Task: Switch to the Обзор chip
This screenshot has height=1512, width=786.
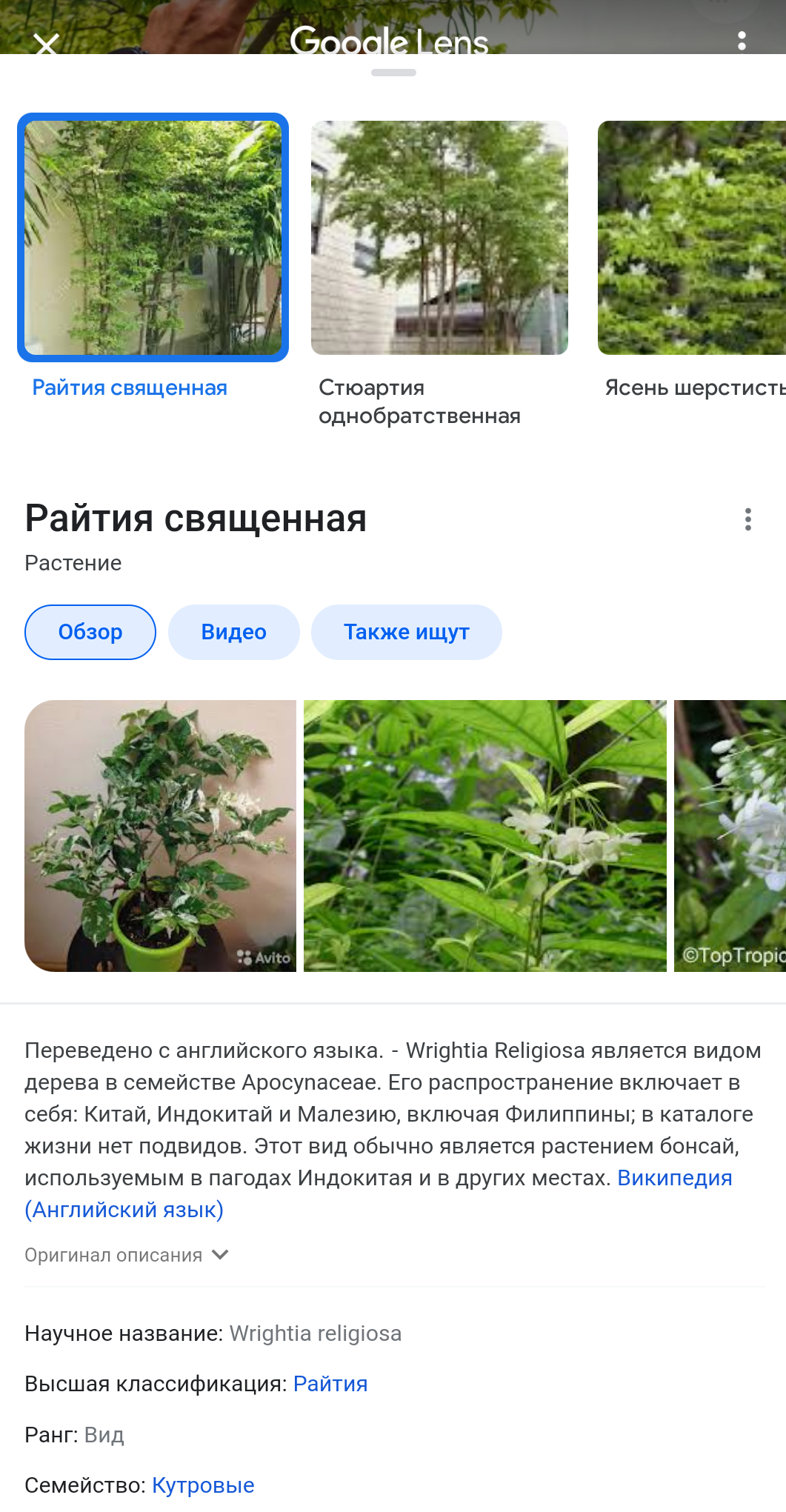Action: tap(90, 632)
